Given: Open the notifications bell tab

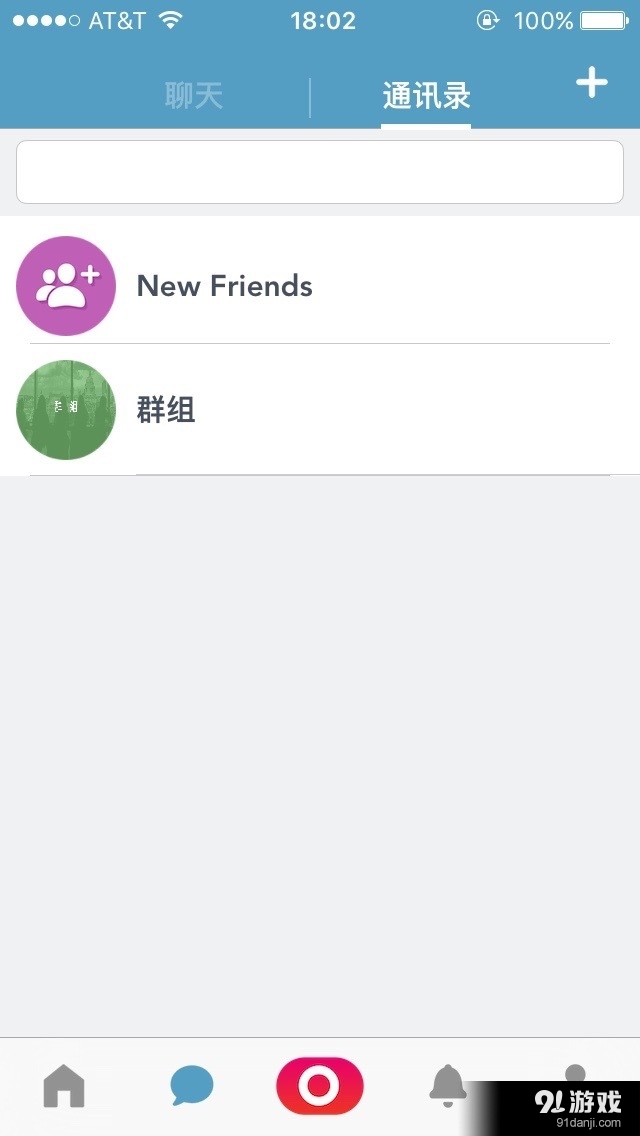Looking at the screenshot, I should [x=448, y=1085].
